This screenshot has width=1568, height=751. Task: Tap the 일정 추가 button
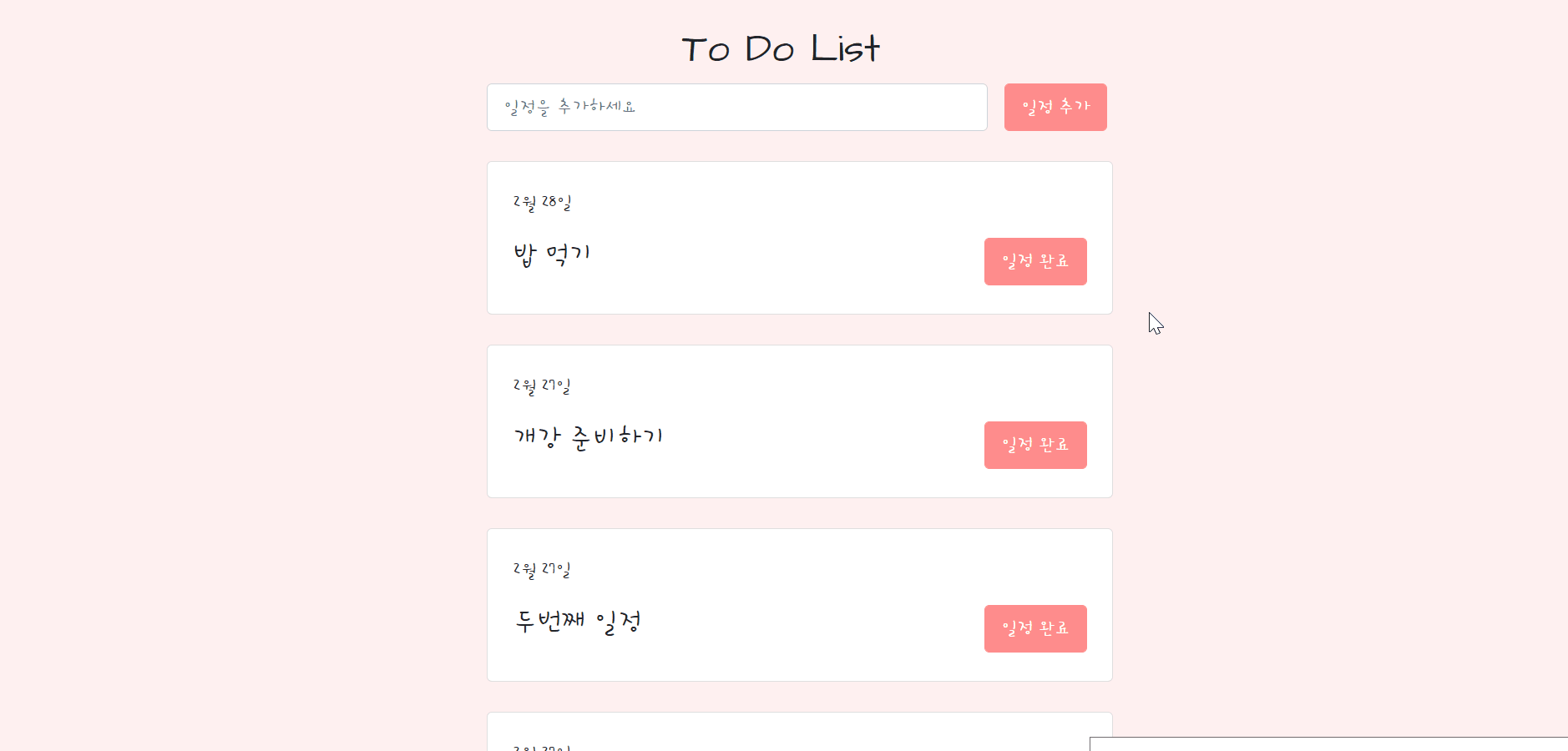[x=1055, y=107]
